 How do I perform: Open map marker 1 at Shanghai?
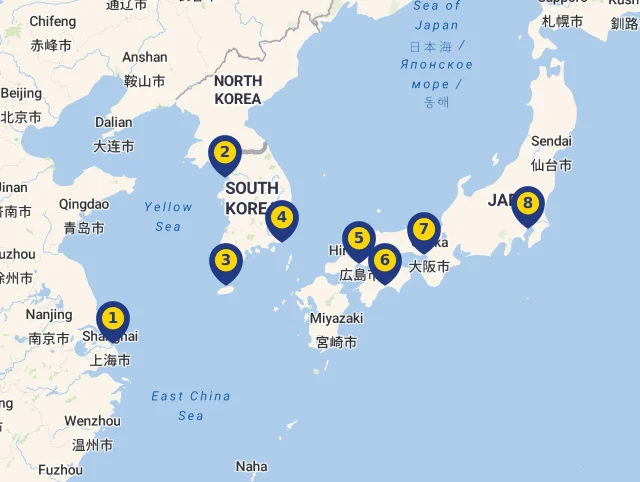point(113,319)
